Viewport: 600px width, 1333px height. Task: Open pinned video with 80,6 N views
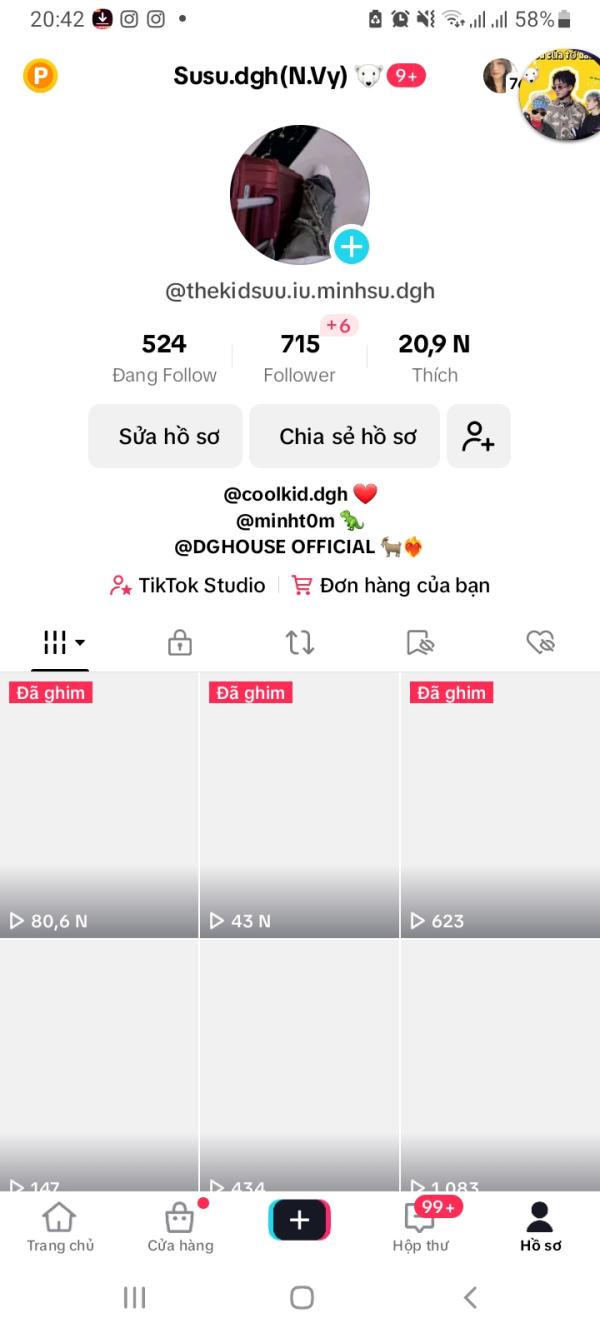[99, 805]
